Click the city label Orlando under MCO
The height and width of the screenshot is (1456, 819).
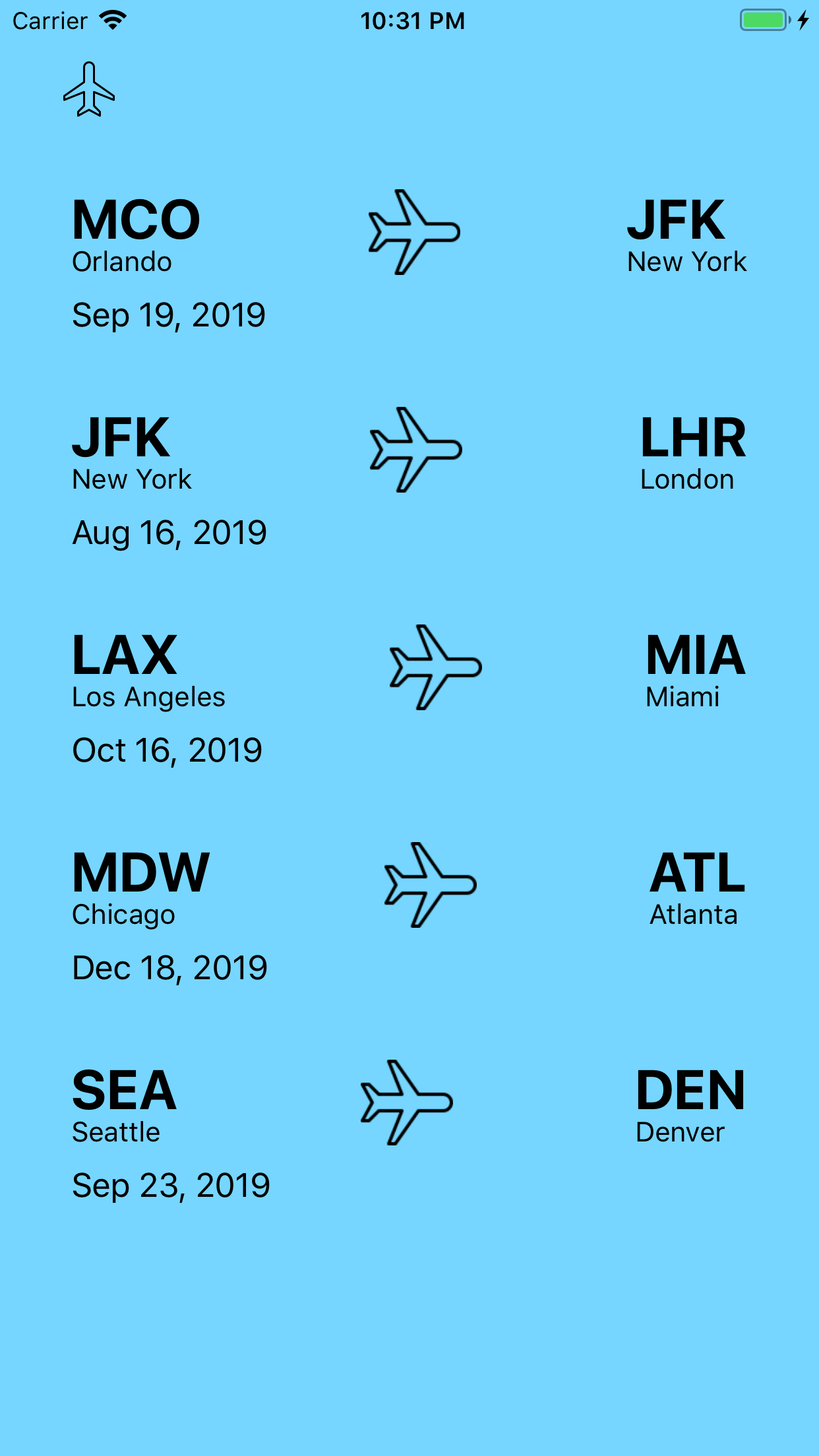click(x=121, y=262)
